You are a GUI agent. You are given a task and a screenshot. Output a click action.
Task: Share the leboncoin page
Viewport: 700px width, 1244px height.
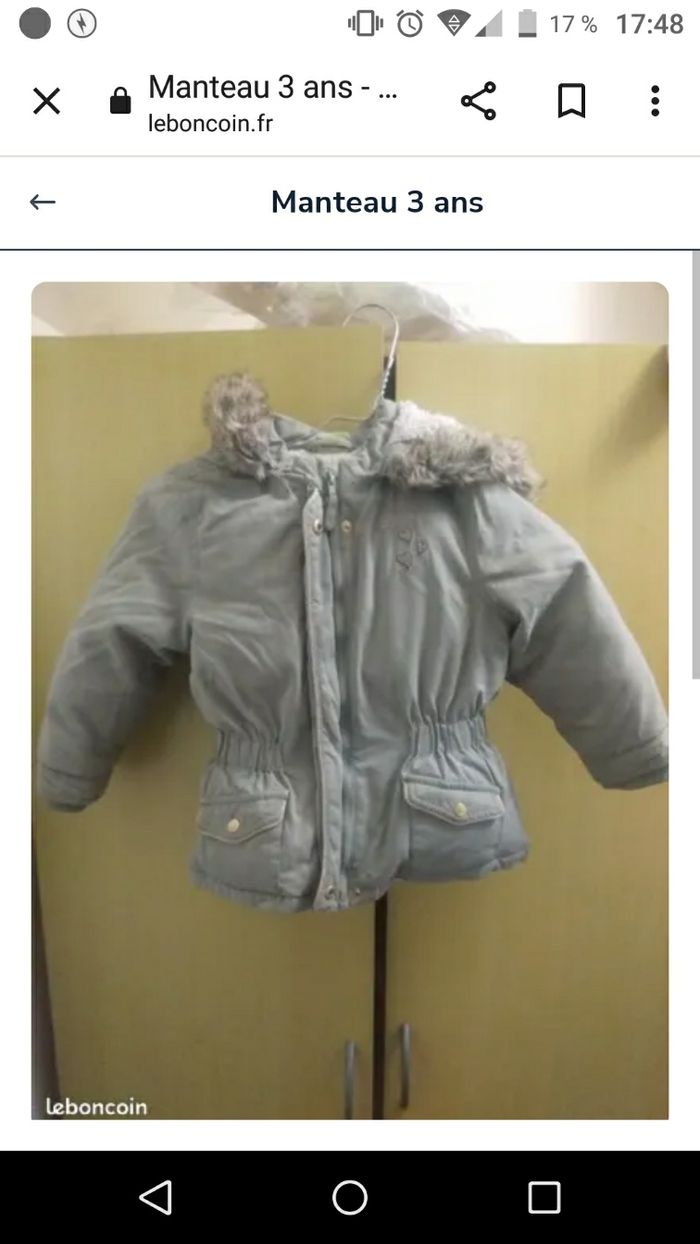click(x=478, y=101)
